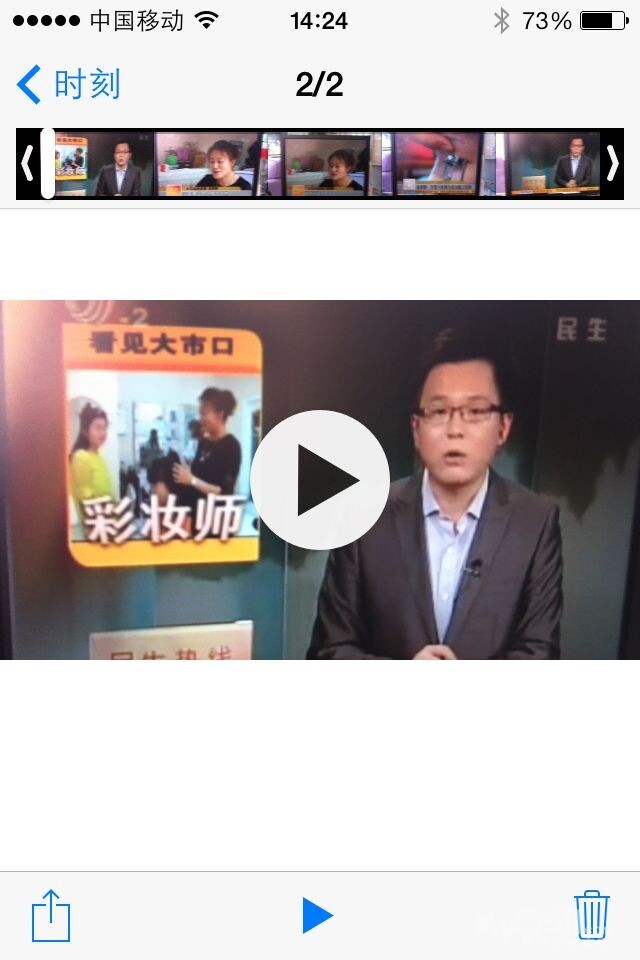Tap the left trim handle arrow

pyautogui.click(x=27, y=163)
